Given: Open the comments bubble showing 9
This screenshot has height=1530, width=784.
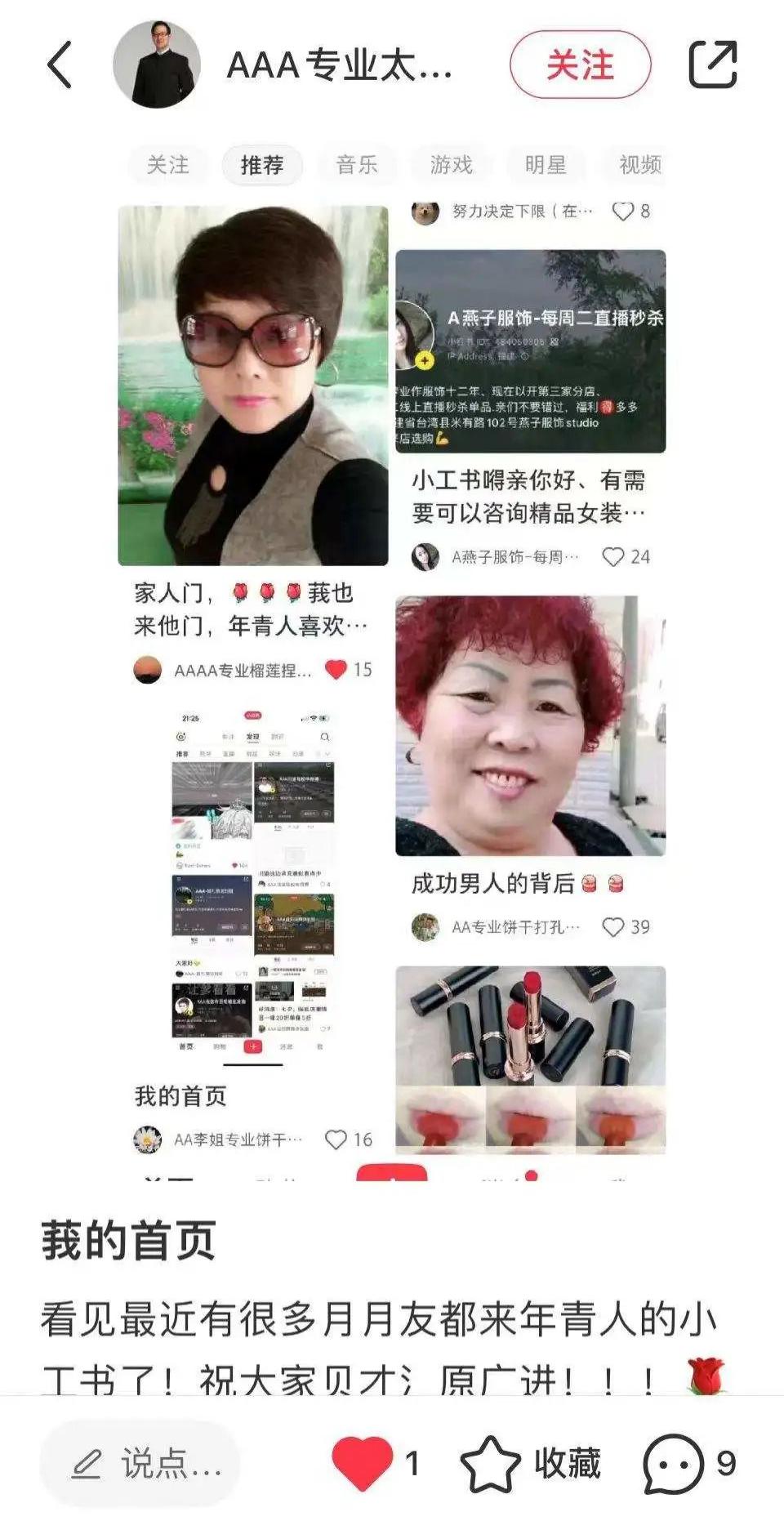Looking at the screenshot, I should [x=674, y=1463].
